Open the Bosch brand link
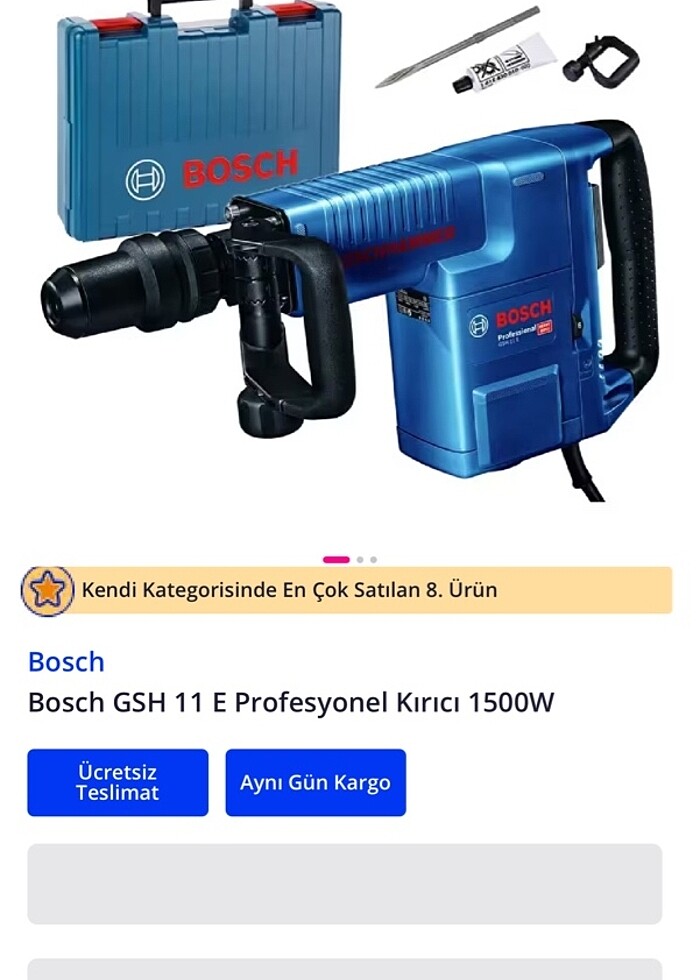 (66, 662)
